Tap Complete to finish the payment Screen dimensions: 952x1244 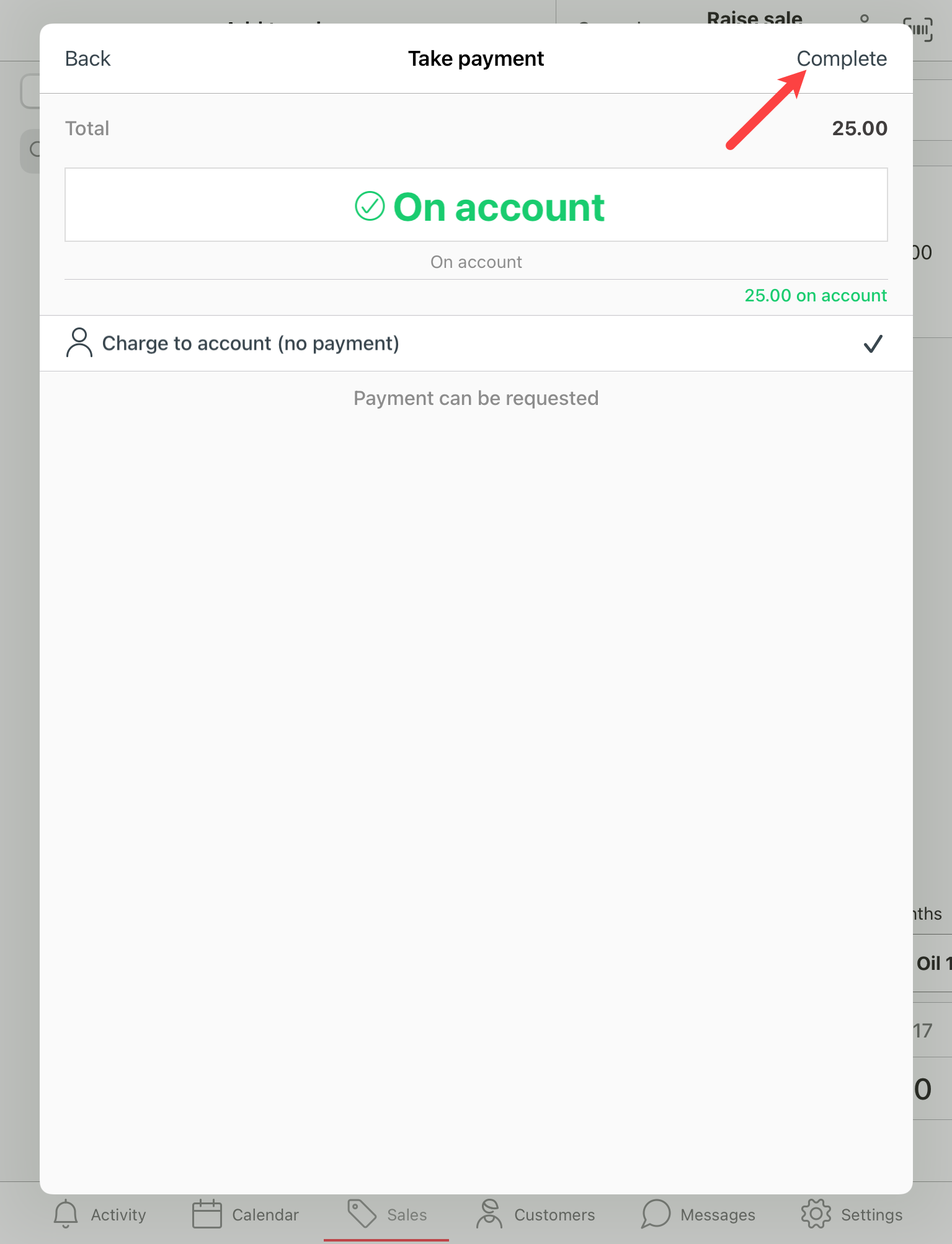(841, 59)
